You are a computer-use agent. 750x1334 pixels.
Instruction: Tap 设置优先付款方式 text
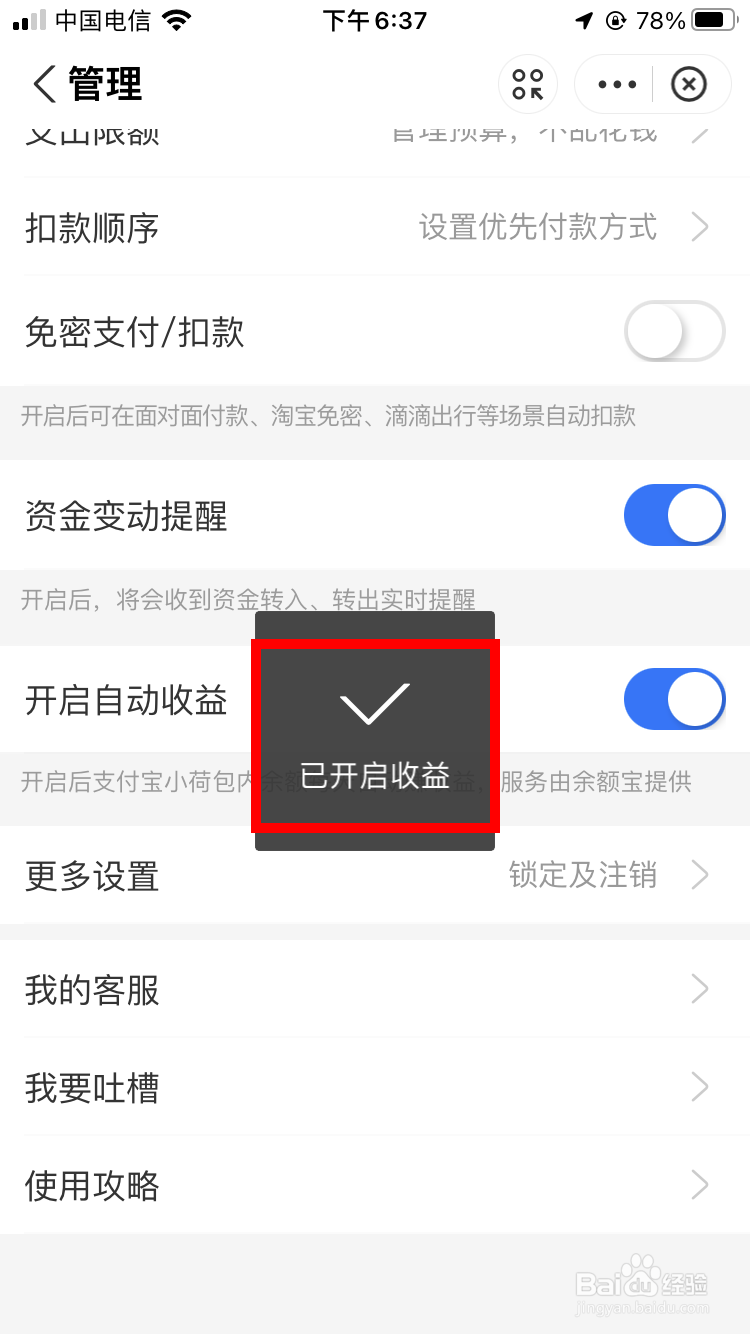539,228
